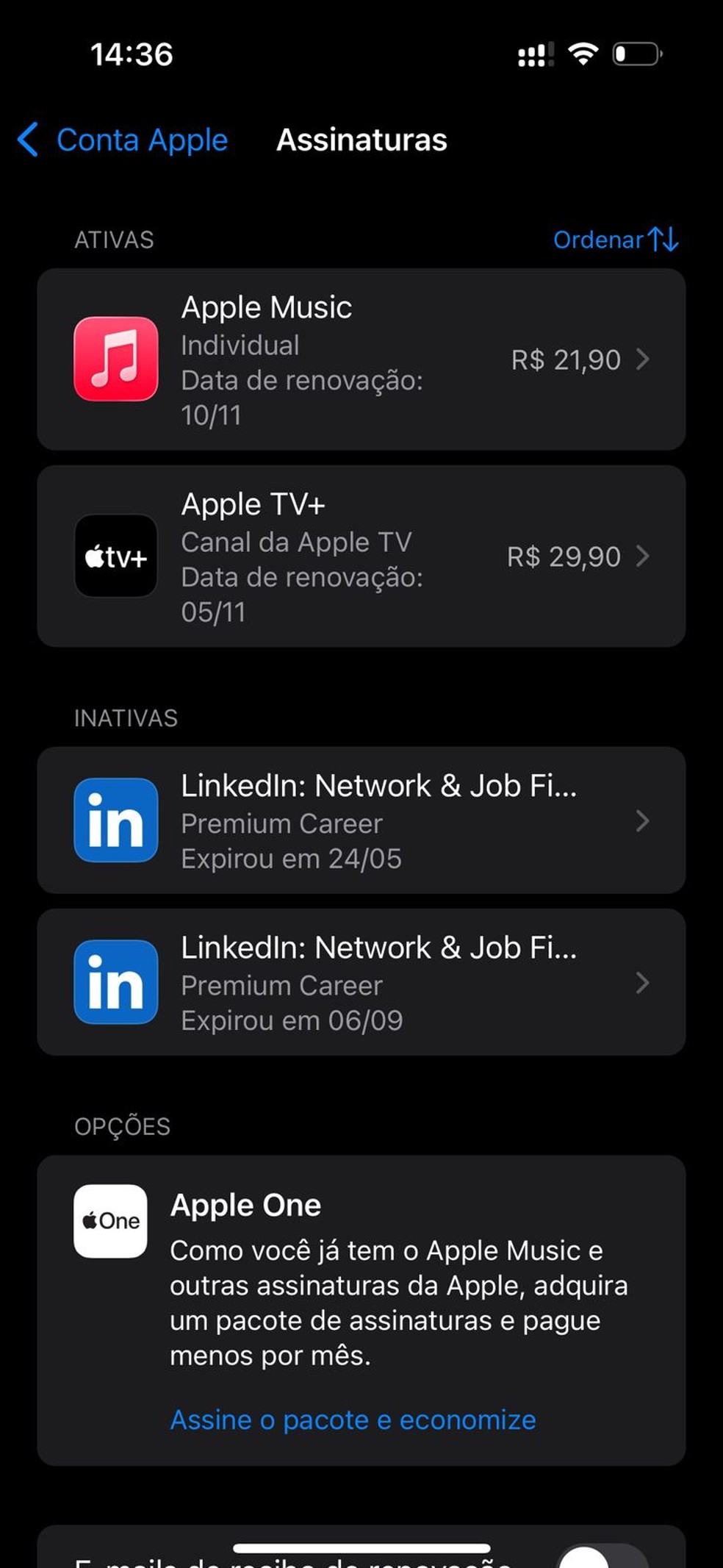Viewport: 723px width, 1568px height.
Task: Tap the first LinkedIn app icon
Action: (115, 822)
